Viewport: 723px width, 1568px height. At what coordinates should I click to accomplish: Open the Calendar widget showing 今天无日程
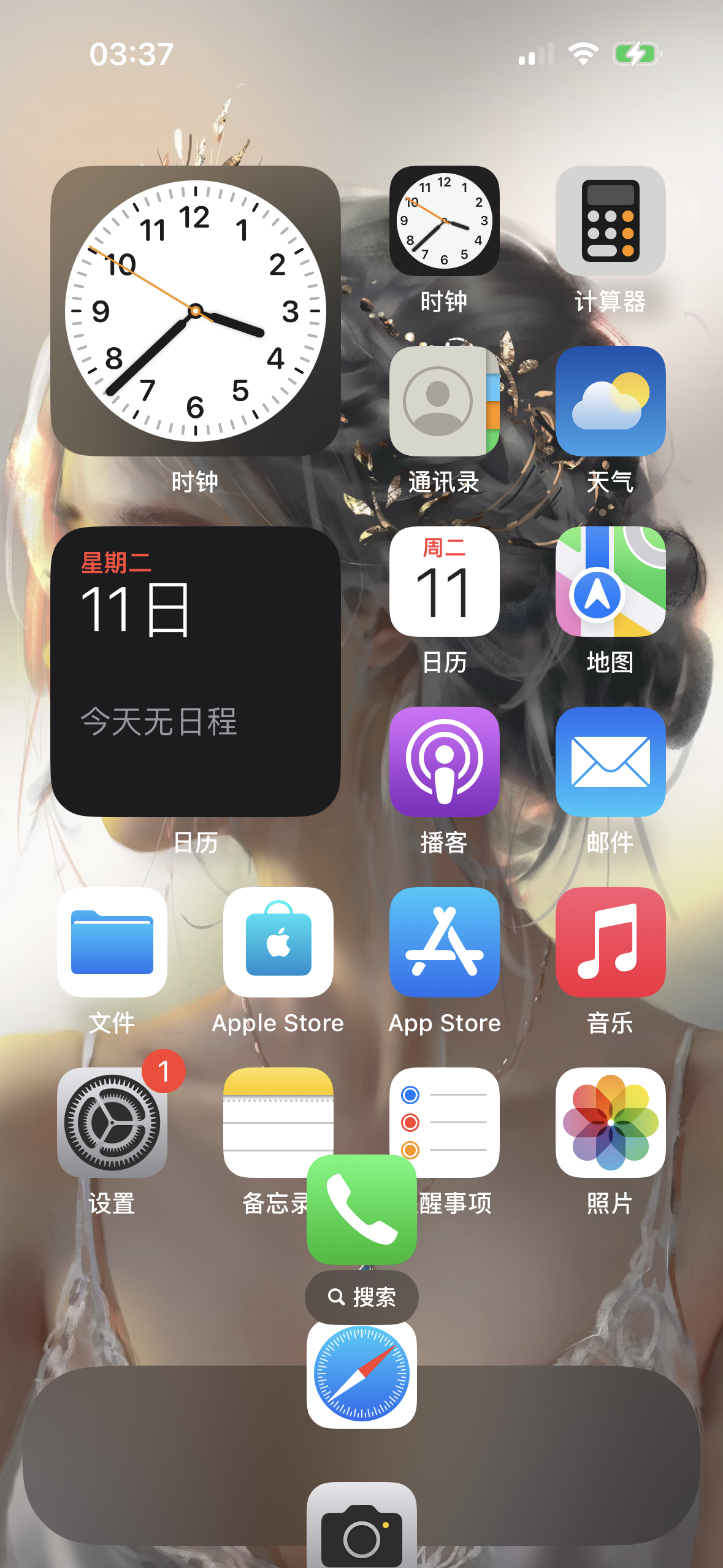(x=195, y=671)
